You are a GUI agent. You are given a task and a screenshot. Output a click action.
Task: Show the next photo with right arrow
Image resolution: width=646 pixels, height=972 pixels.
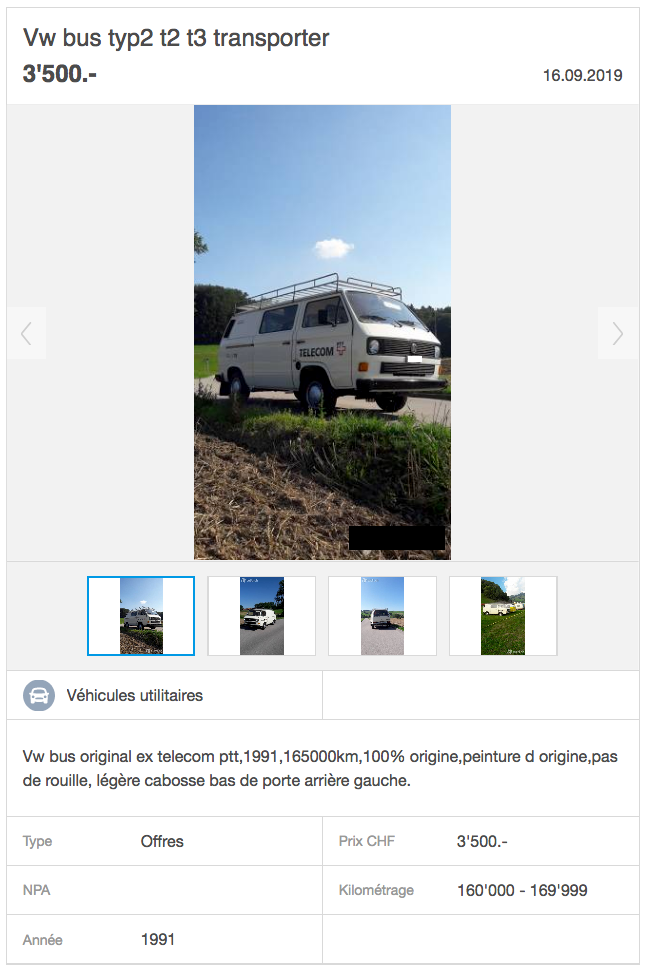[617, 334]
